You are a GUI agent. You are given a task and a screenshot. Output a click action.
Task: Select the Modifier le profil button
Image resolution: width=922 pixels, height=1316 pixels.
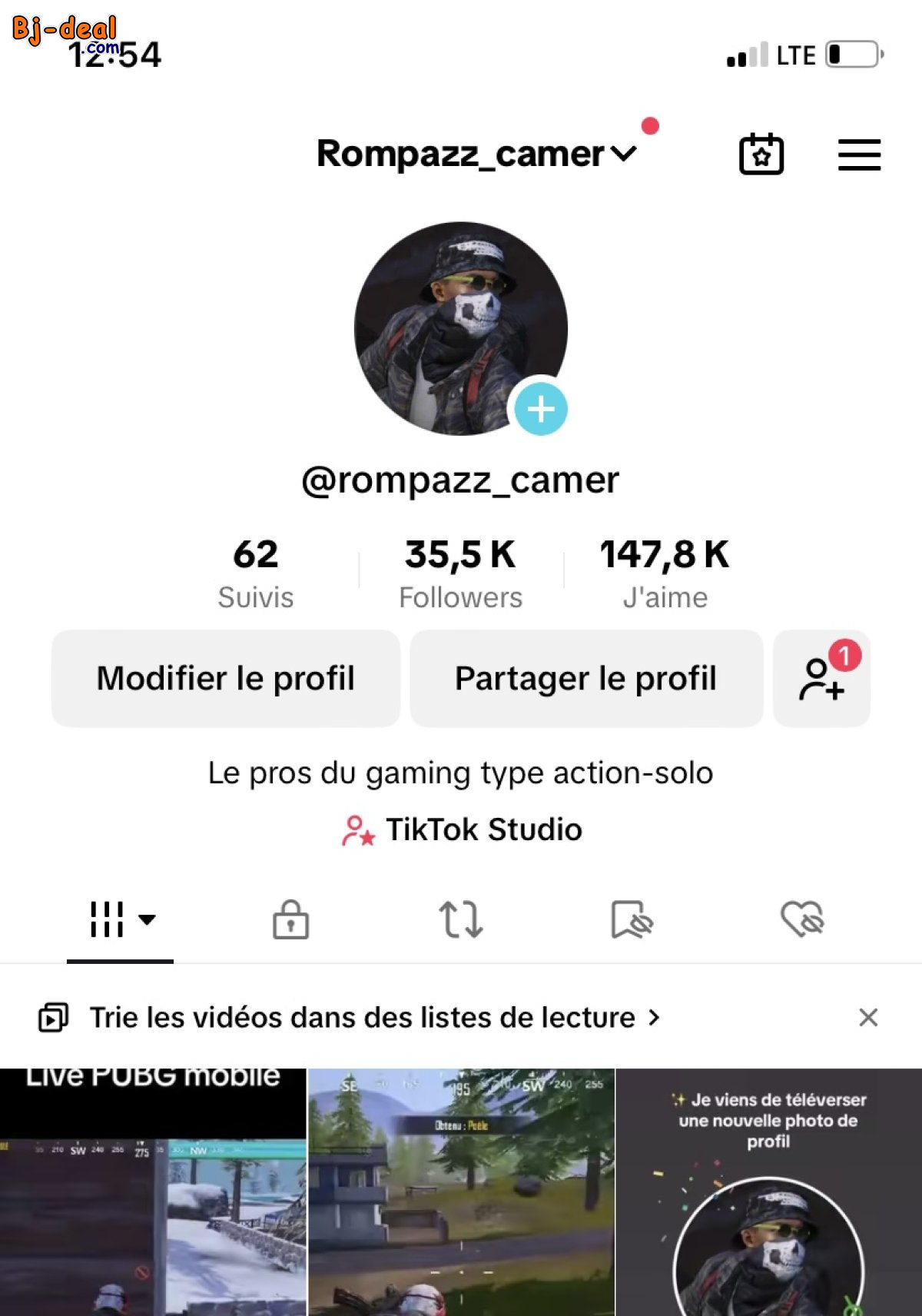pos(225,677)
